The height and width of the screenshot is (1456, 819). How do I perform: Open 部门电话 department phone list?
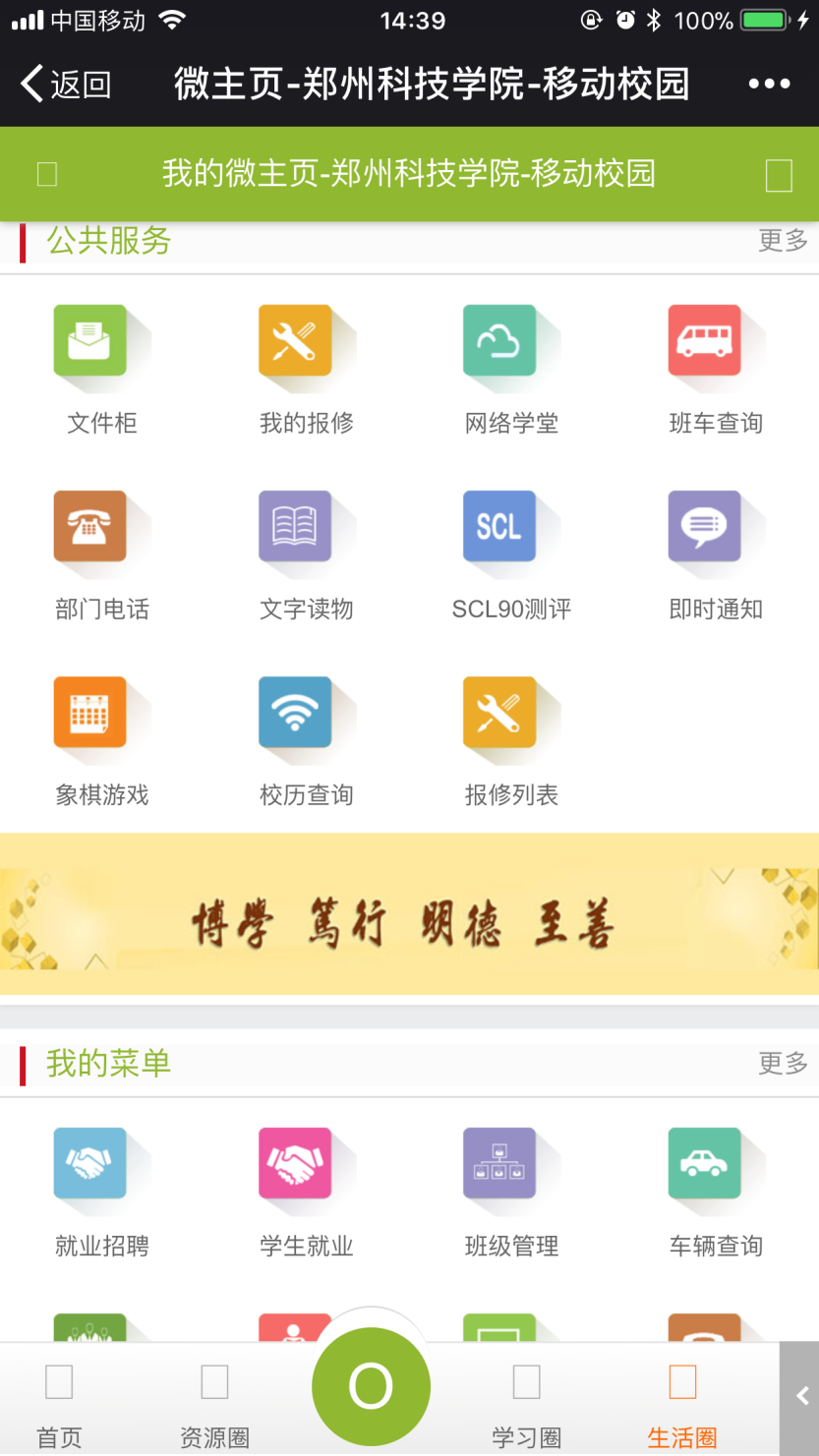tap(91, 527)
